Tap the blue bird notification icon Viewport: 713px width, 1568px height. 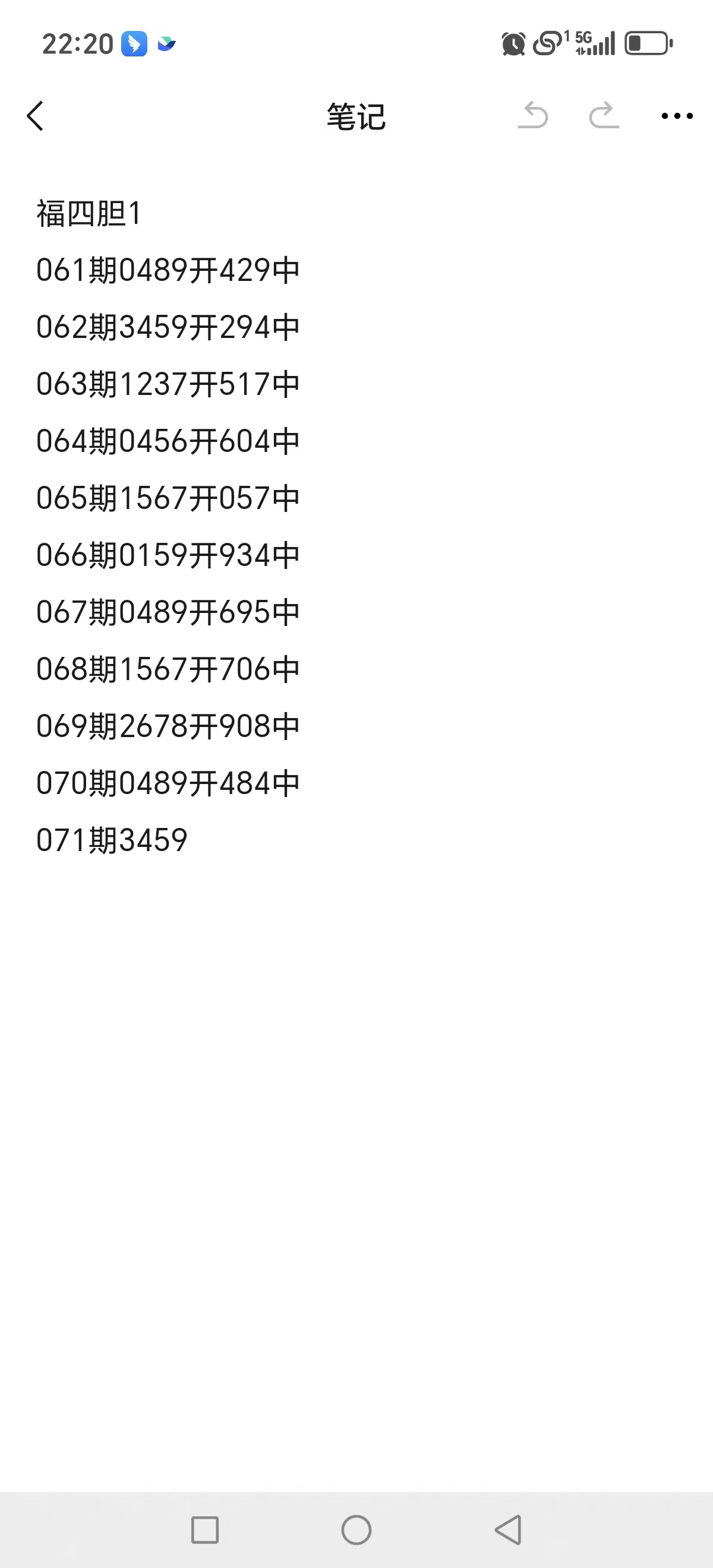(x=133, y=43)
